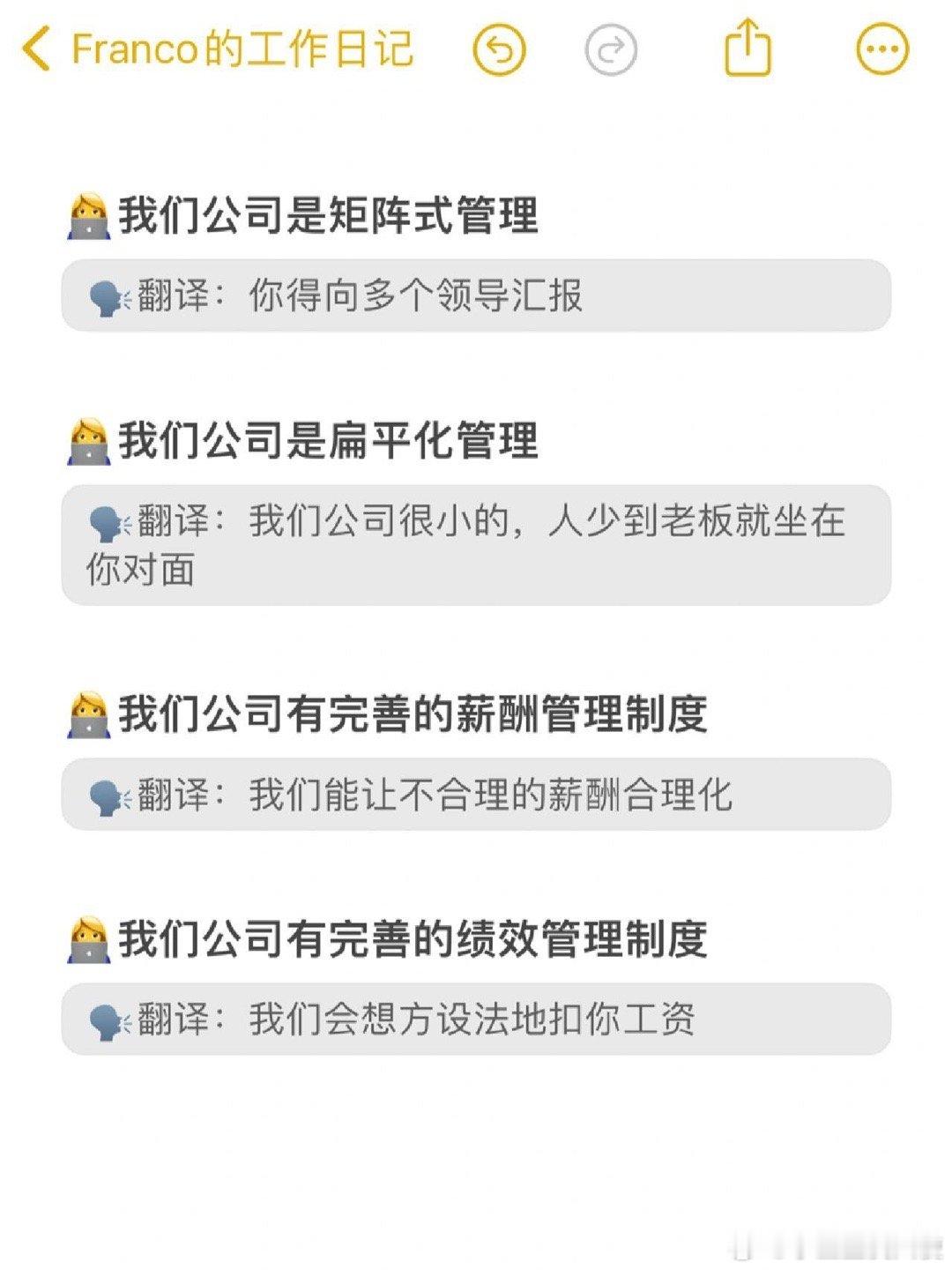952x1270 pixels.
Task: Open the Share icon at the top
Action: coord(747,50)
